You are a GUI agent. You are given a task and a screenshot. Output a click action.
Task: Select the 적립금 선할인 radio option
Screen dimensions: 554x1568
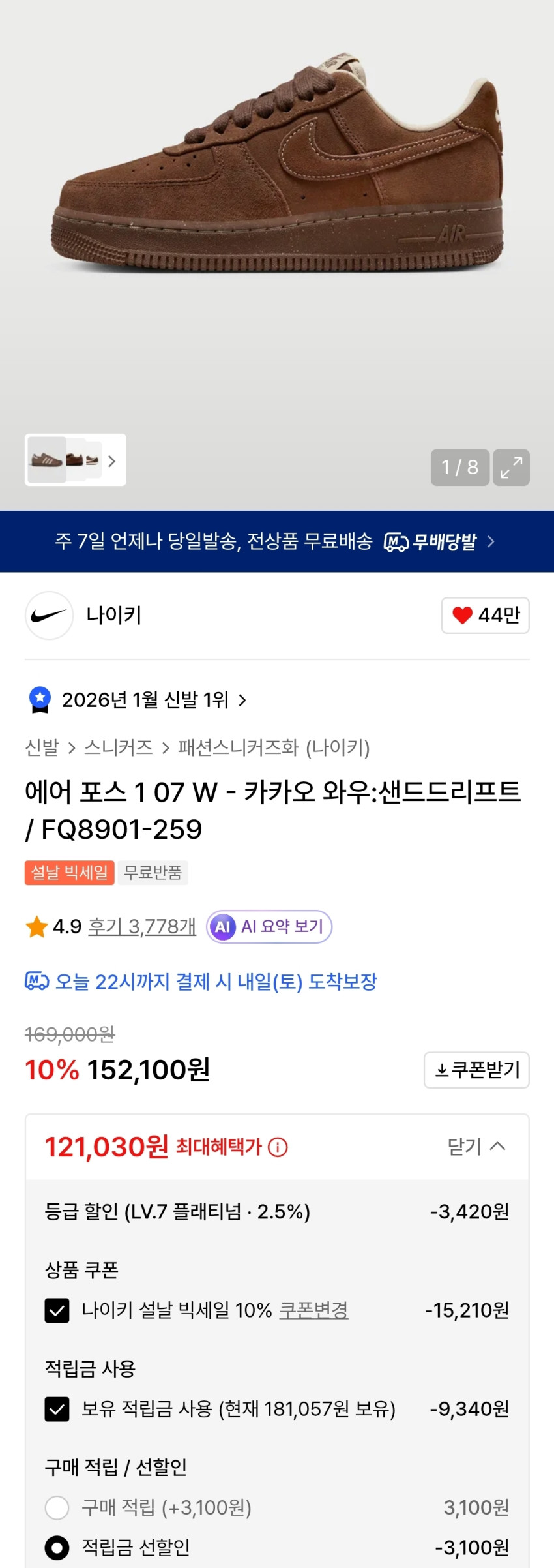click(57, 1547)
